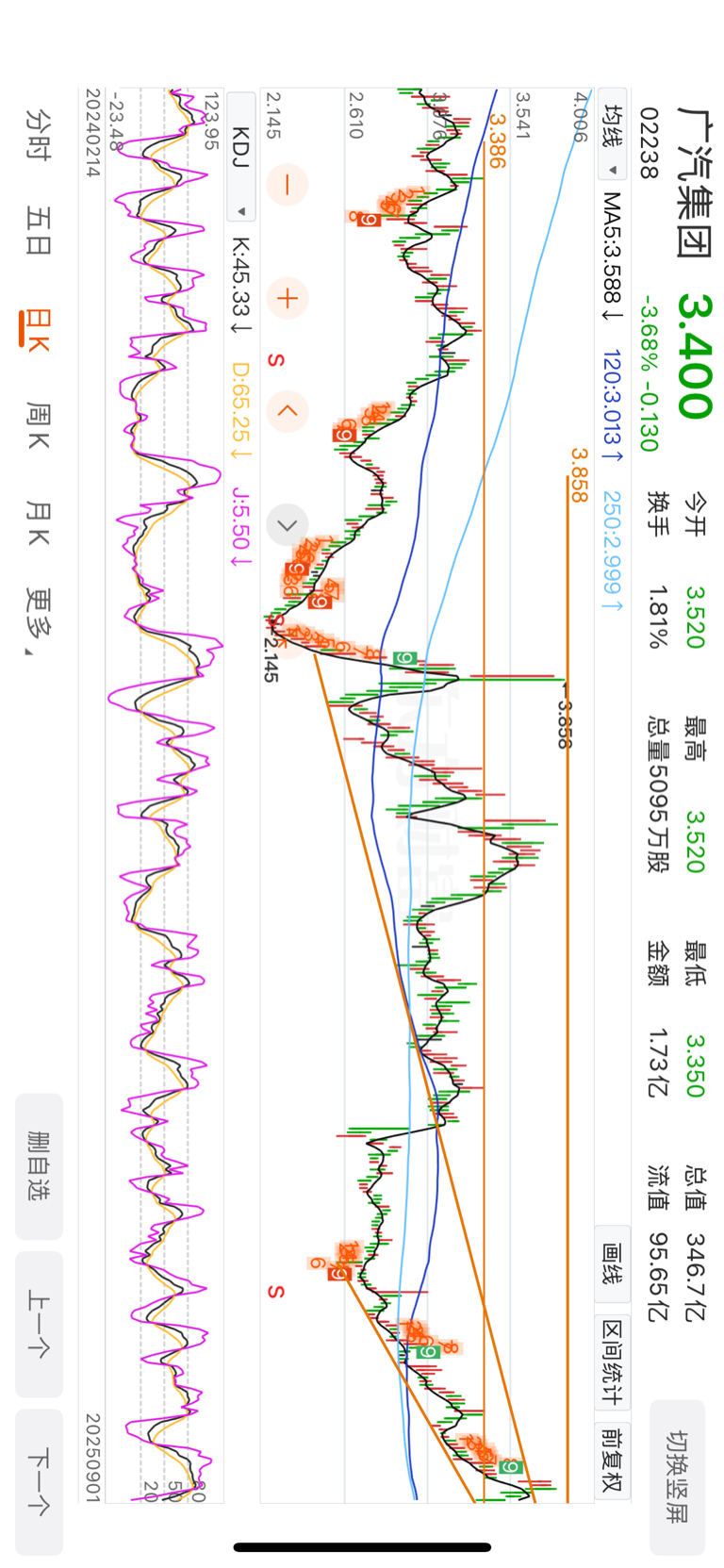The height and width of the screenshot is (1568, 724).
Task: Change 前复权 adjustment setting
Action: (613, 1458)
